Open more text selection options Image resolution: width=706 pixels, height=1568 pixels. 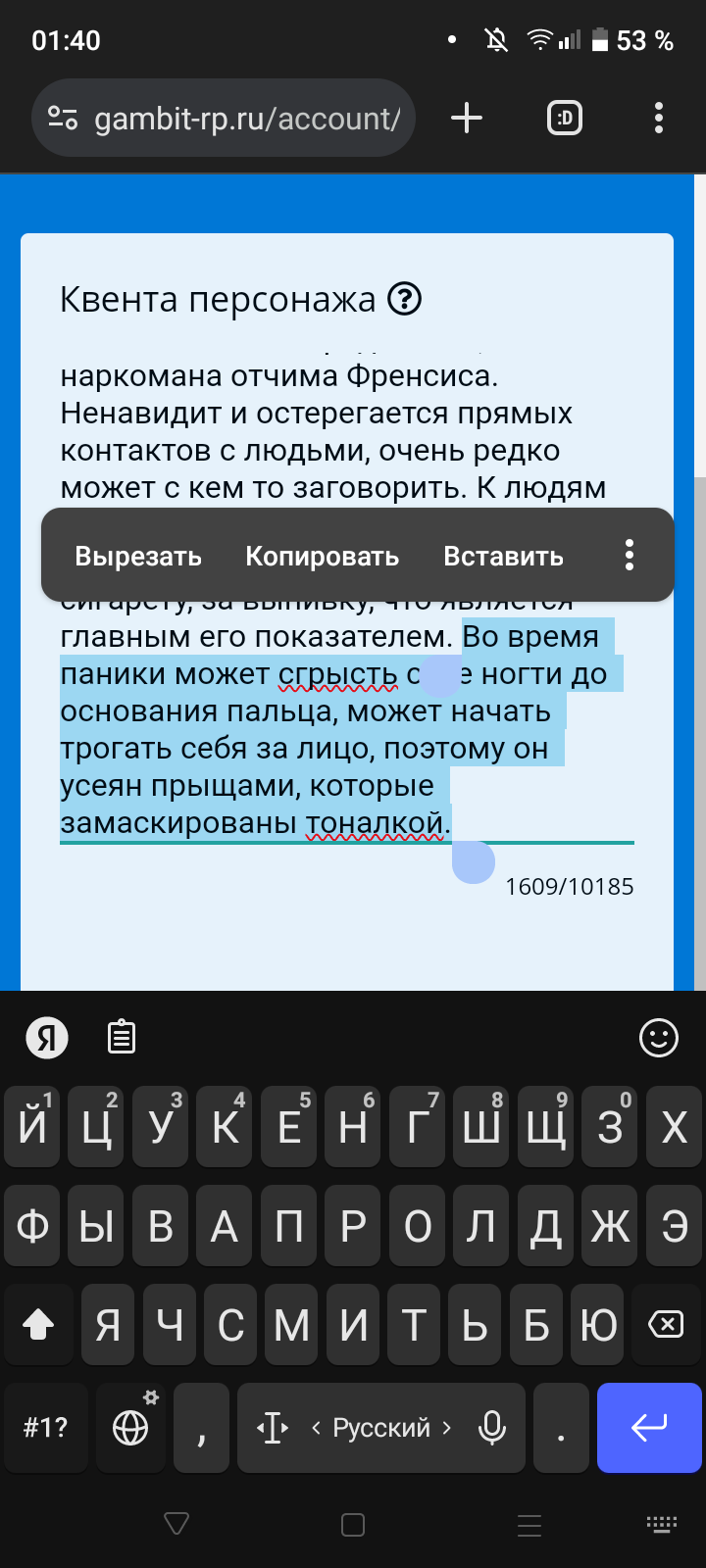630,555
